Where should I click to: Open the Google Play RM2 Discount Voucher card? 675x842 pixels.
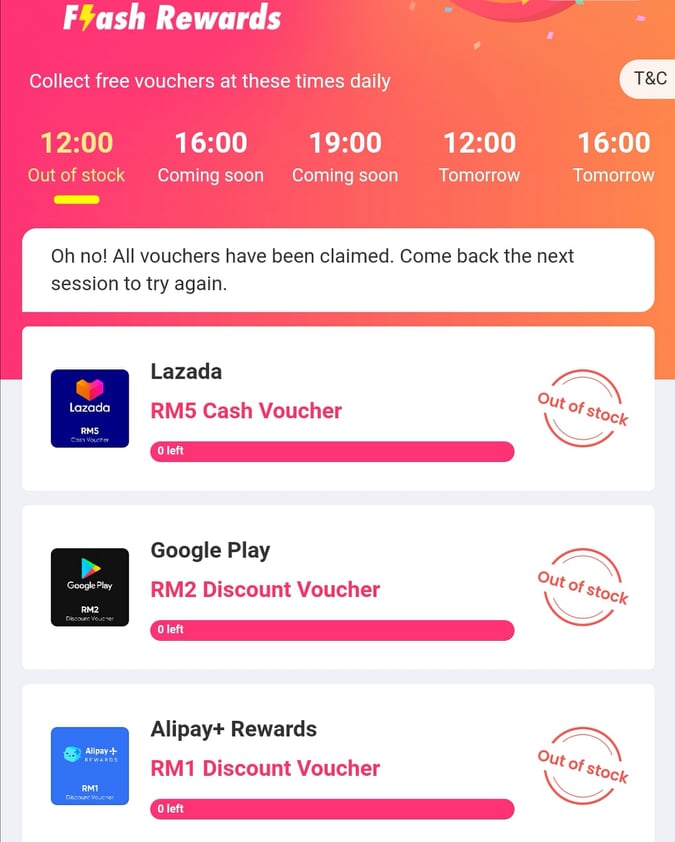[x=337, y=587]
